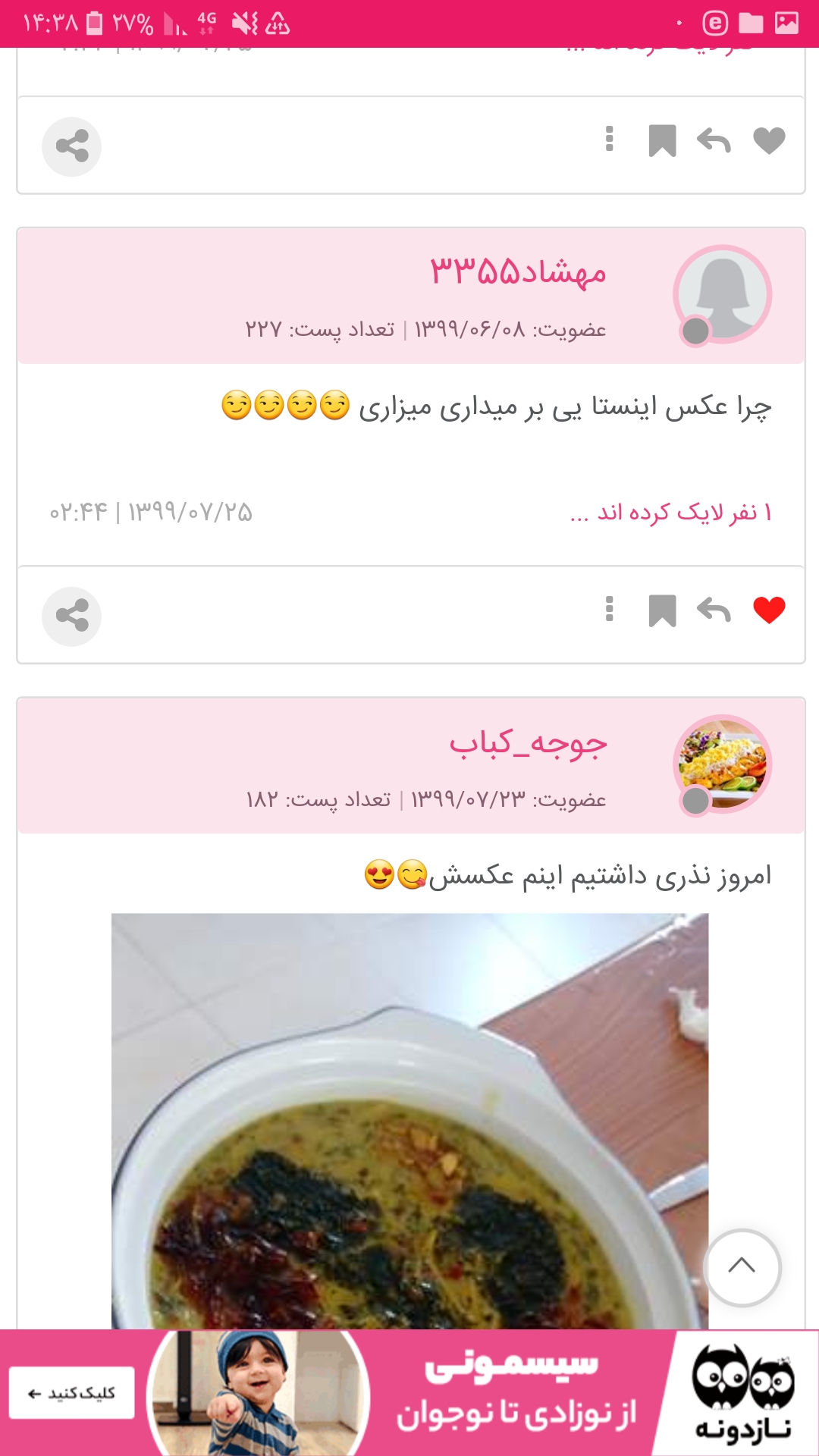Open the food photo in جوجه_کباب's post

[409, 1121]
